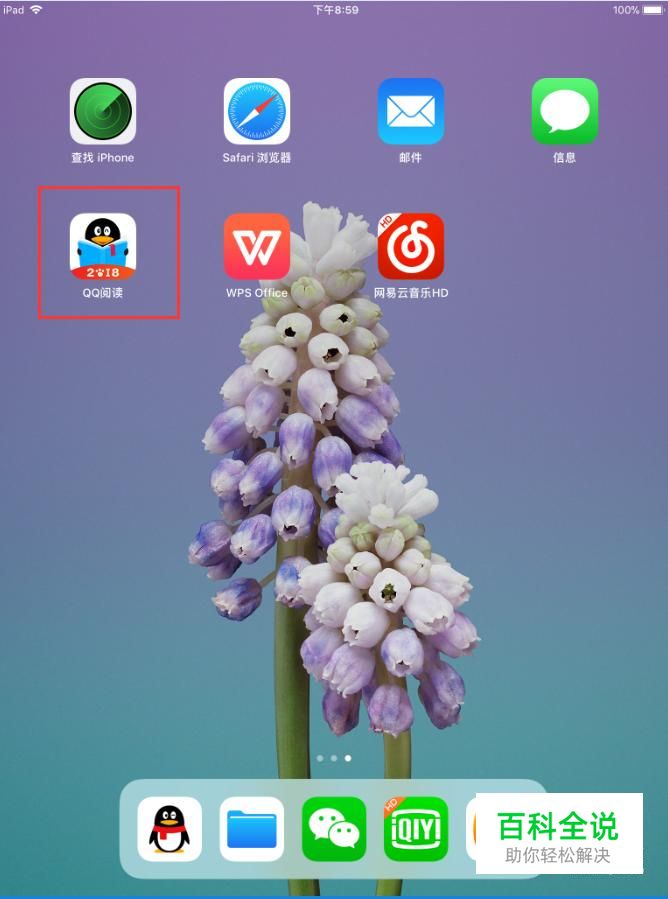Launch WeChat from the dock
668x899 pixels.
(334, 829)
